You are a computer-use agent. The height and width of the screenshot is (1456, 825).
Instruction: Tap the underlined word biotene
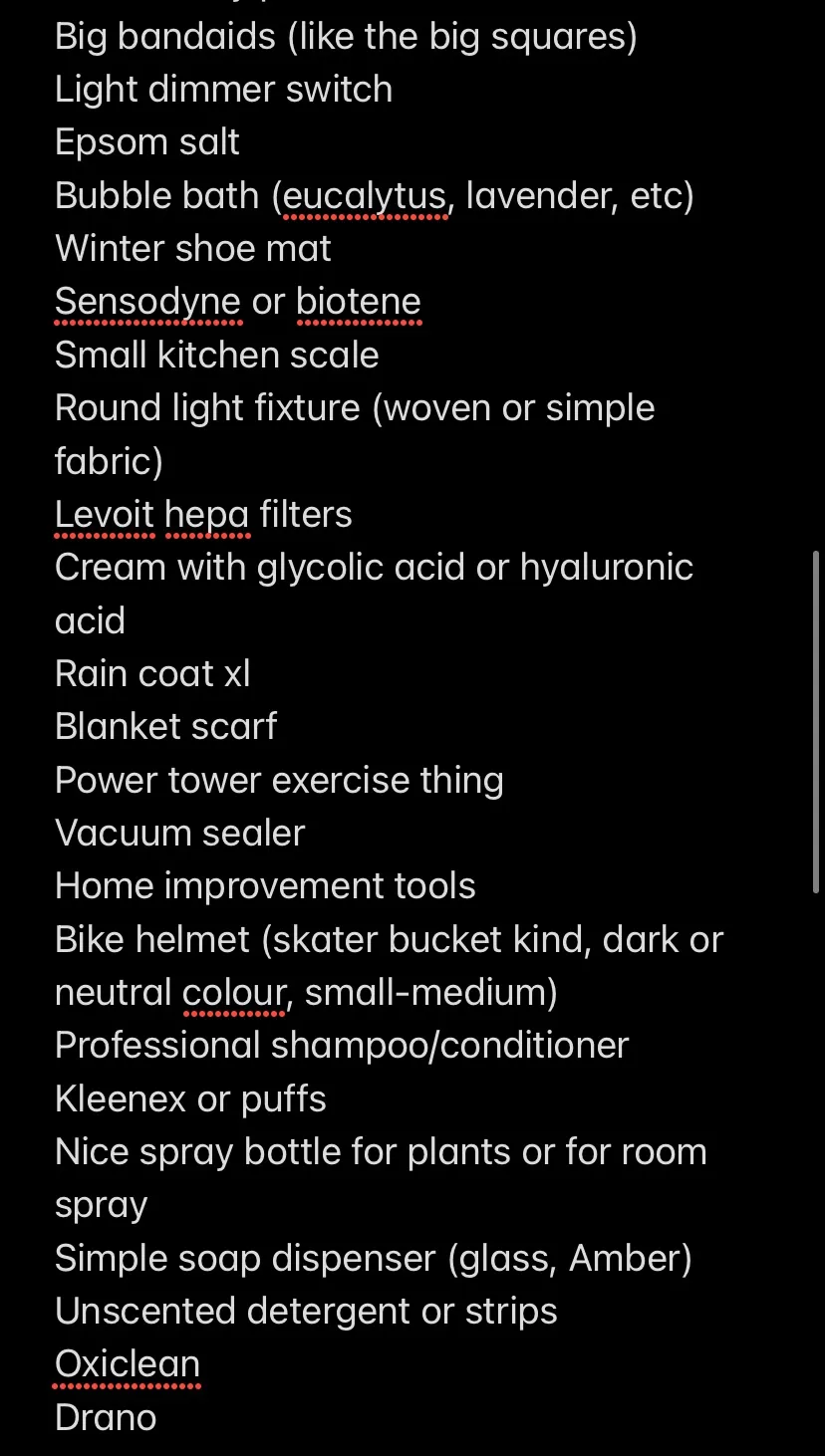(x=359, y=302)
